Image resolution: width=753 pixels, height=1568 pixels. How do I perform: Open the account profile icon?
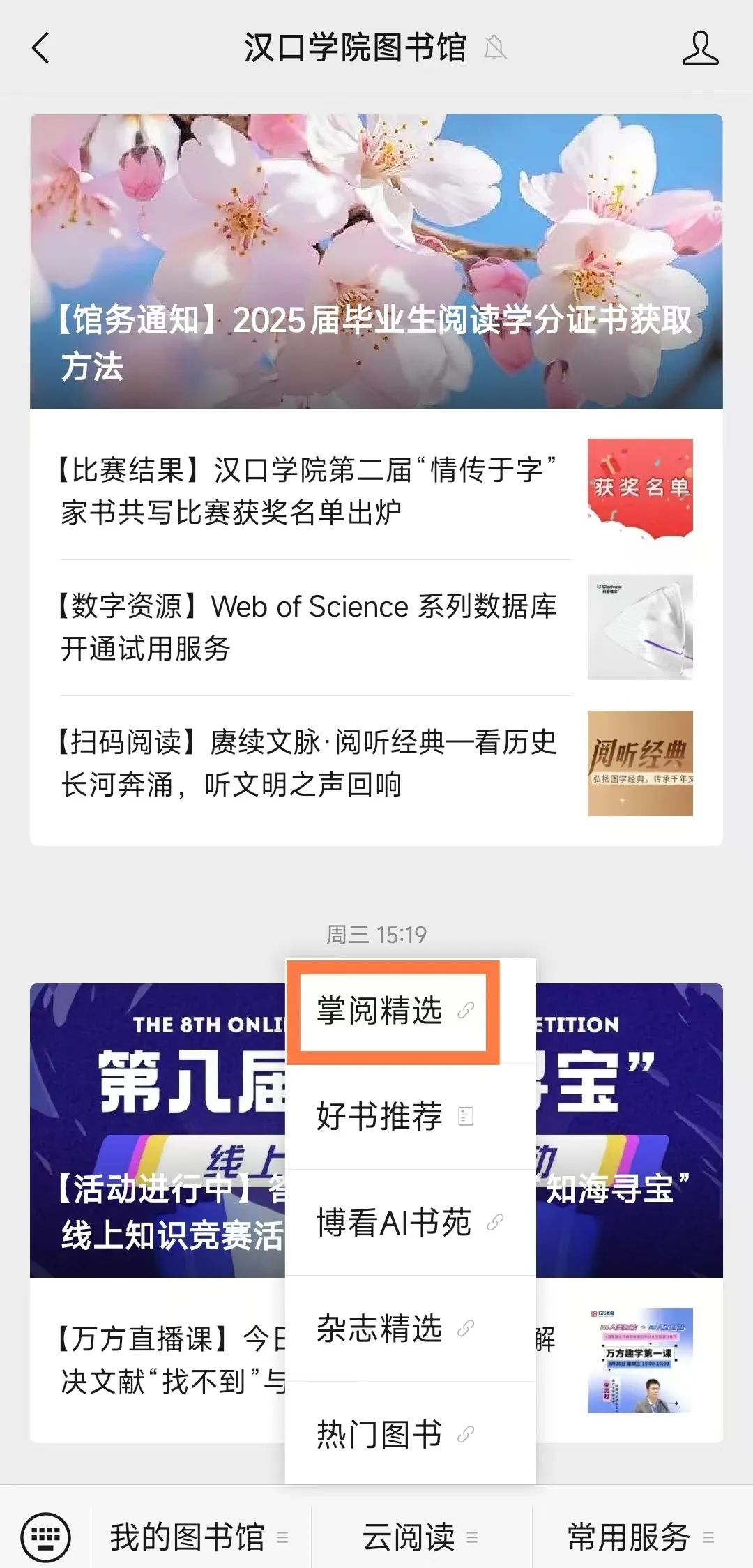(x=700, y=48)
